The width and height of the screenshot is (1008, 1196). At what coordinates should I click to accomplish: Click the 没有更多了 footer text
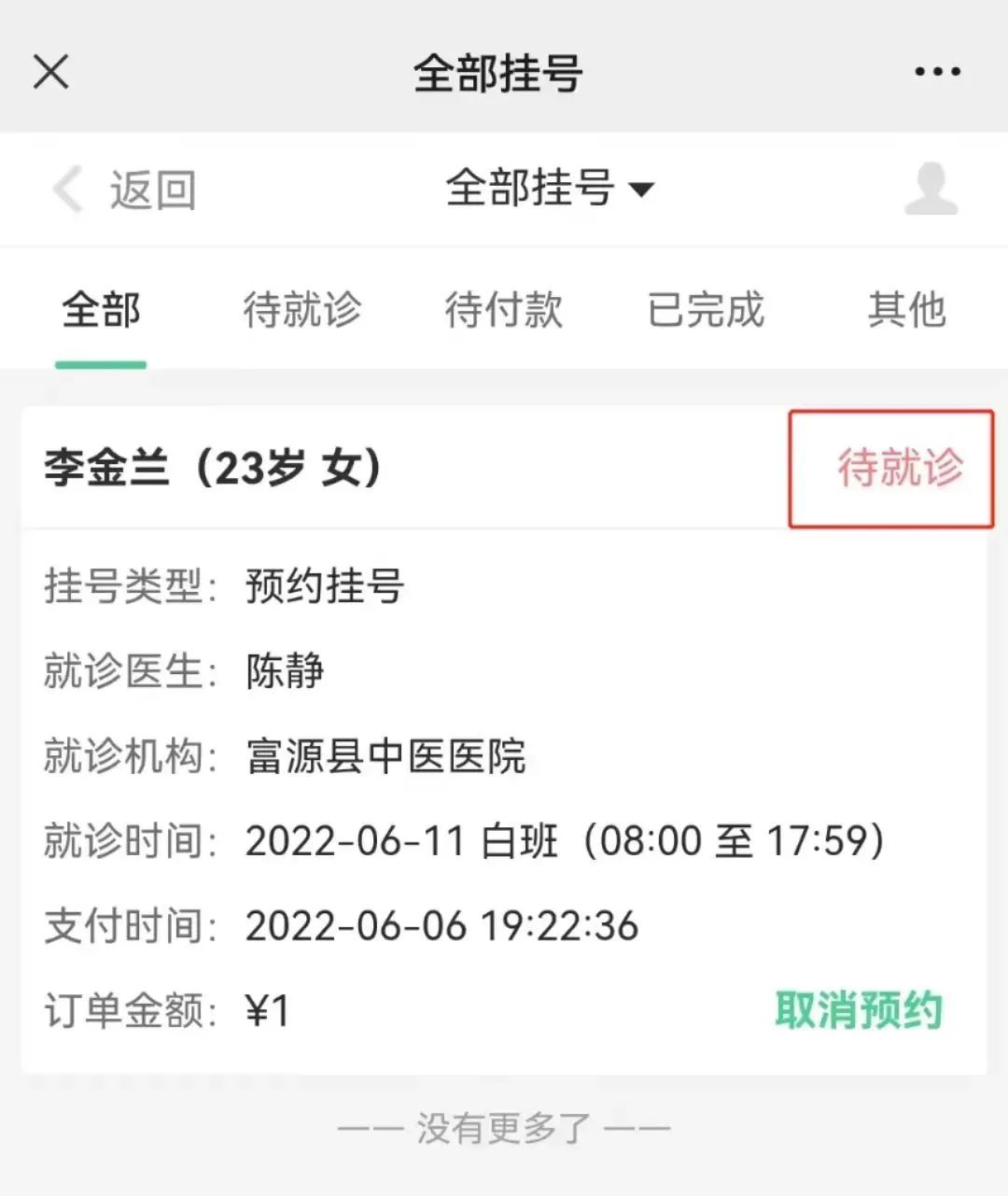(504, 1129)
